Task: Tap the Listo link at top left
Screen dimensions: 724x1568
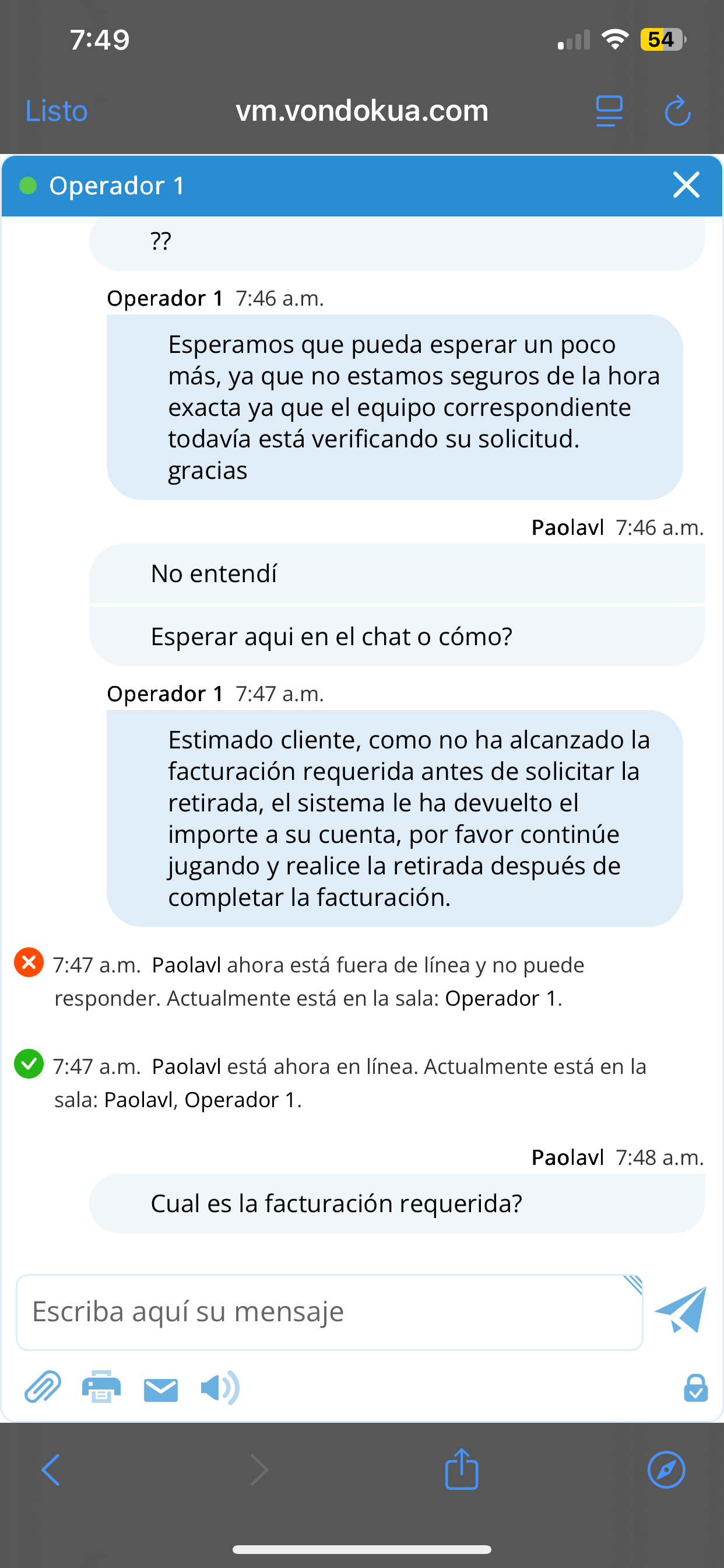Action: click(x=55, y=110)
